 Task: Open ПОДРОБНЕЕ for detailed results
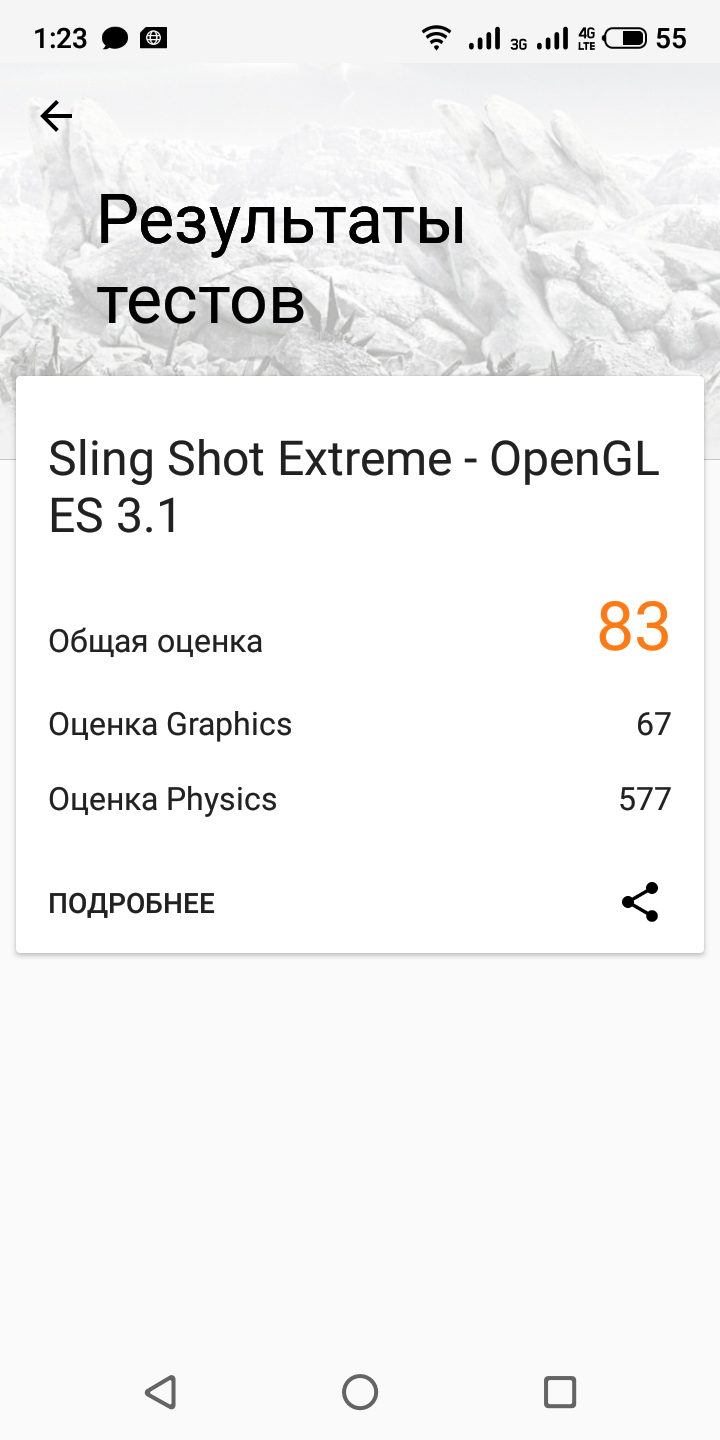(132, 904)
